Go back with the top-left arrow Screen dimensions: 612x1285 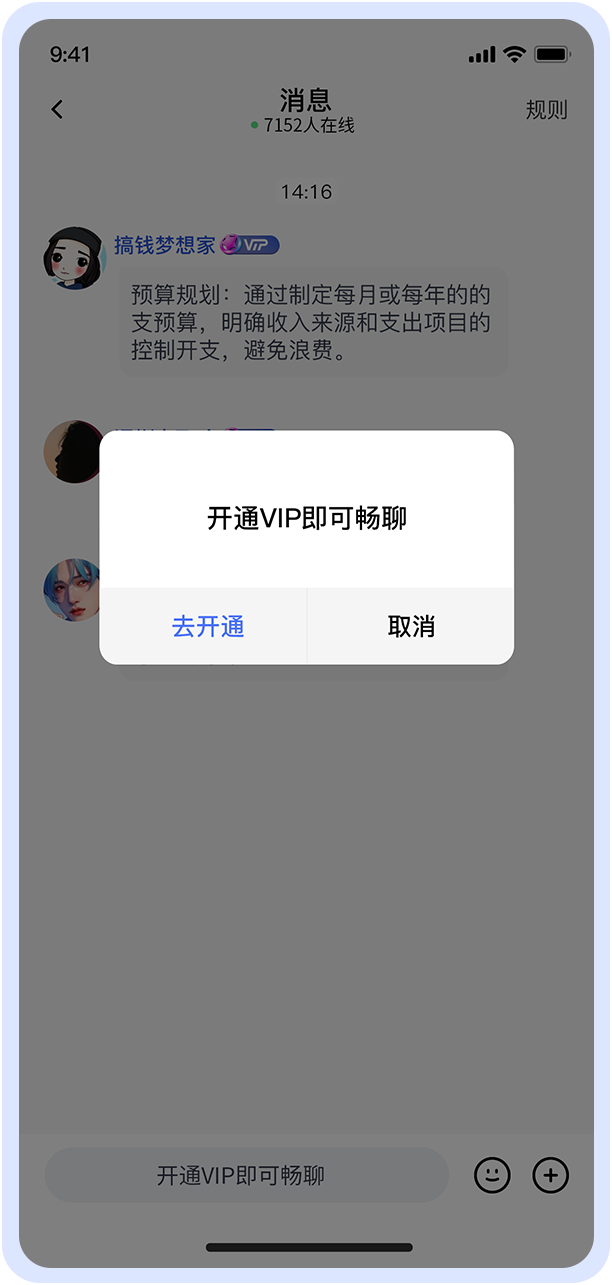pos(58,110)
